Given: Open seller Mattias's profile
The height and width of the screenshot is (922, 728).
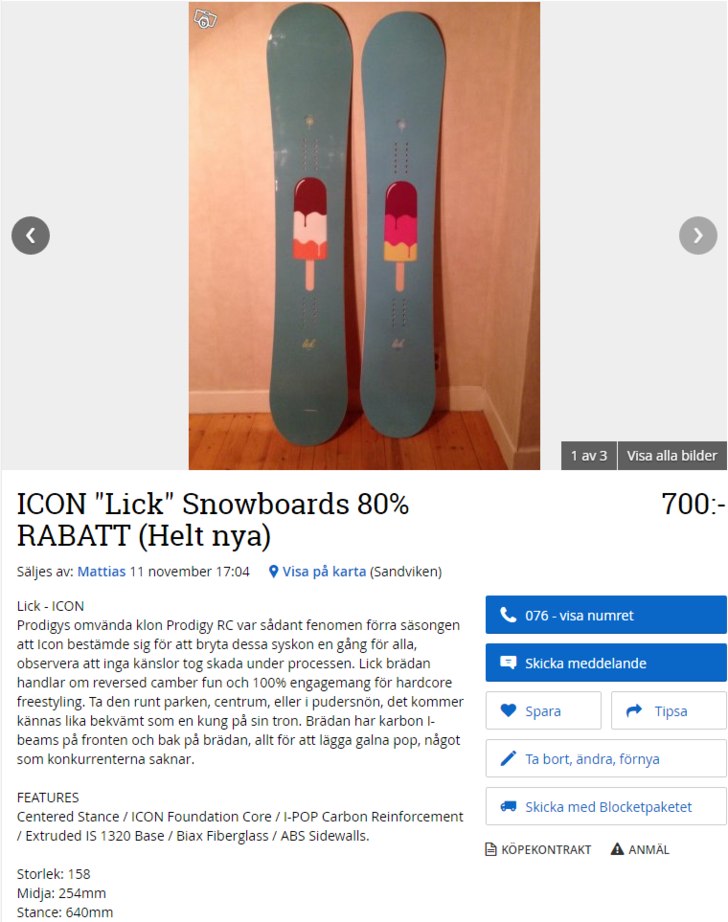Looking at the screenshot, I should (x=101, y=572).
